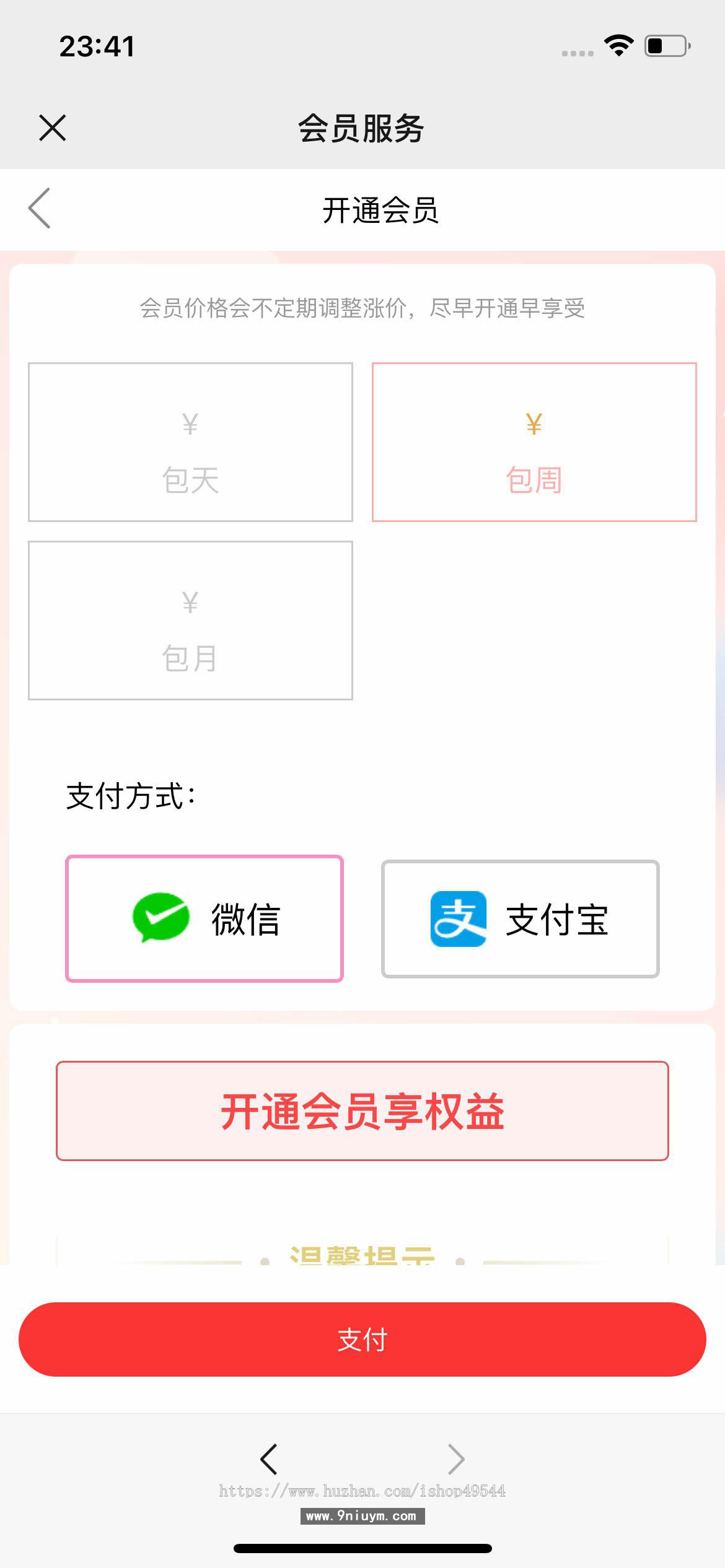Click the X to close 会员服务
Screen dimensions: 725x1568
click(x=52, y=128)
